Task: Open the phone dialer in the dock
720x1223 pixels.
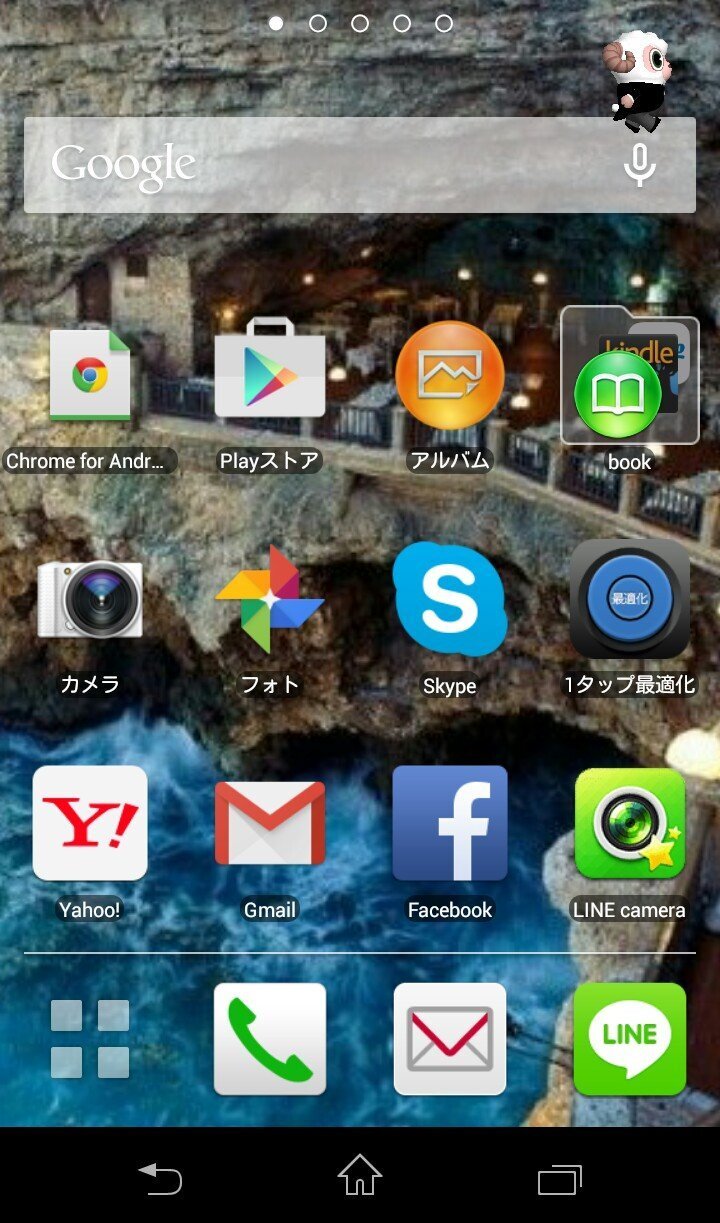Action: click(270, 1039)
